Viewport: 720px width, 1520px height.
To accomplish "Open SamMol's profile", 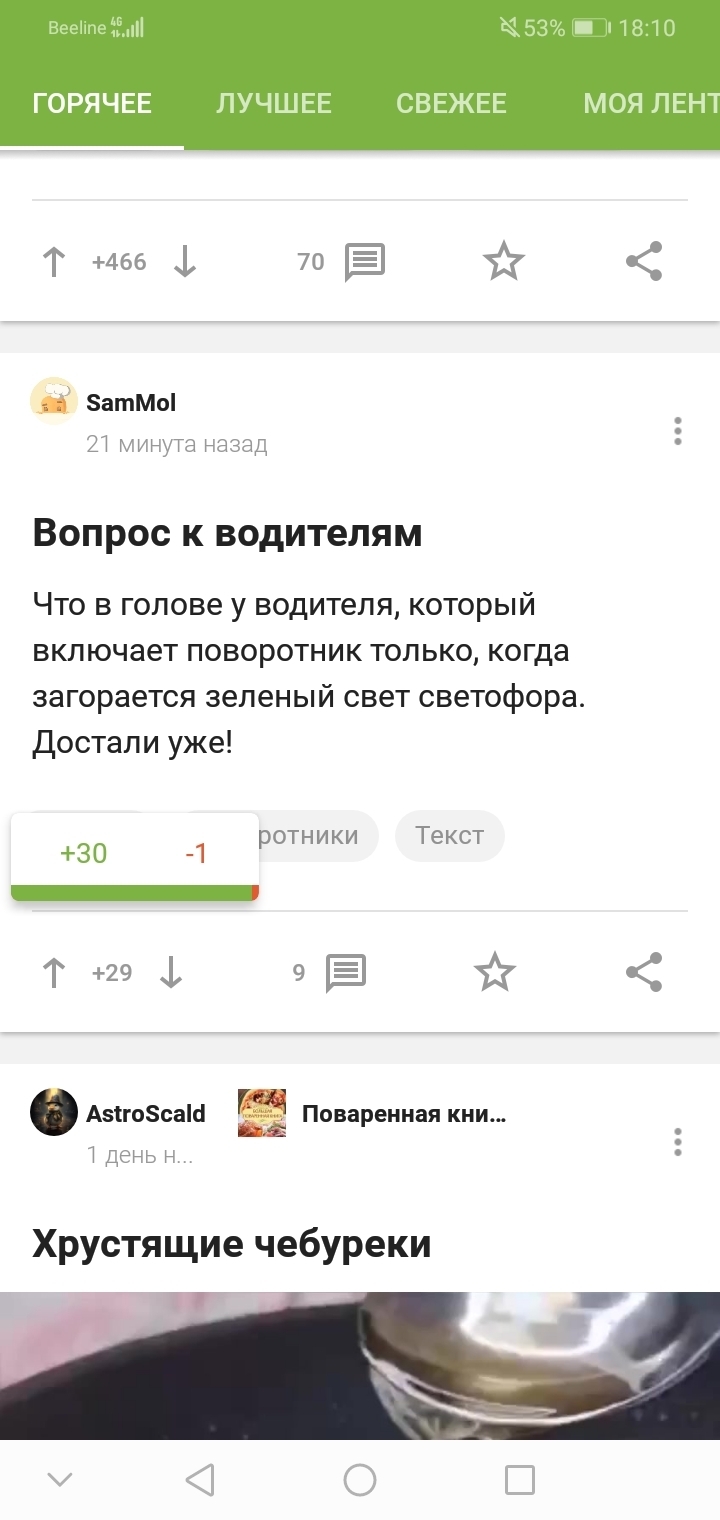I will pyautogui.click(x=131, y=402).
